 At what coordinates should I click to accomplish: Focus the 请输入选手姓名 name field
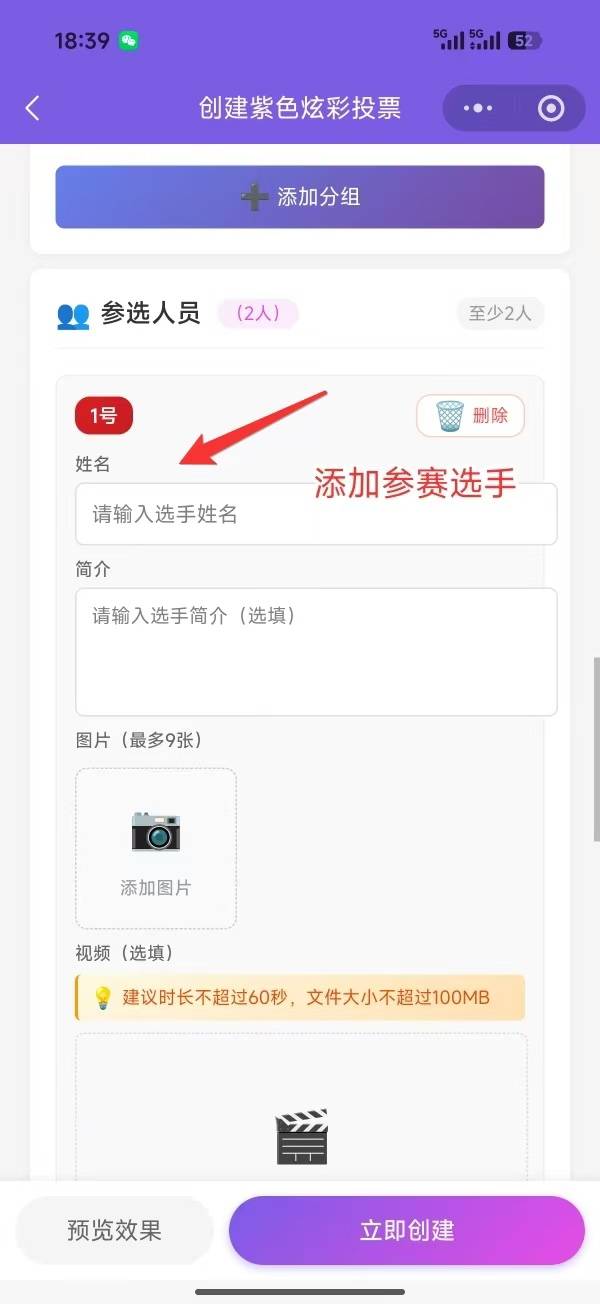pyautogui.click(x=316, y=514)
